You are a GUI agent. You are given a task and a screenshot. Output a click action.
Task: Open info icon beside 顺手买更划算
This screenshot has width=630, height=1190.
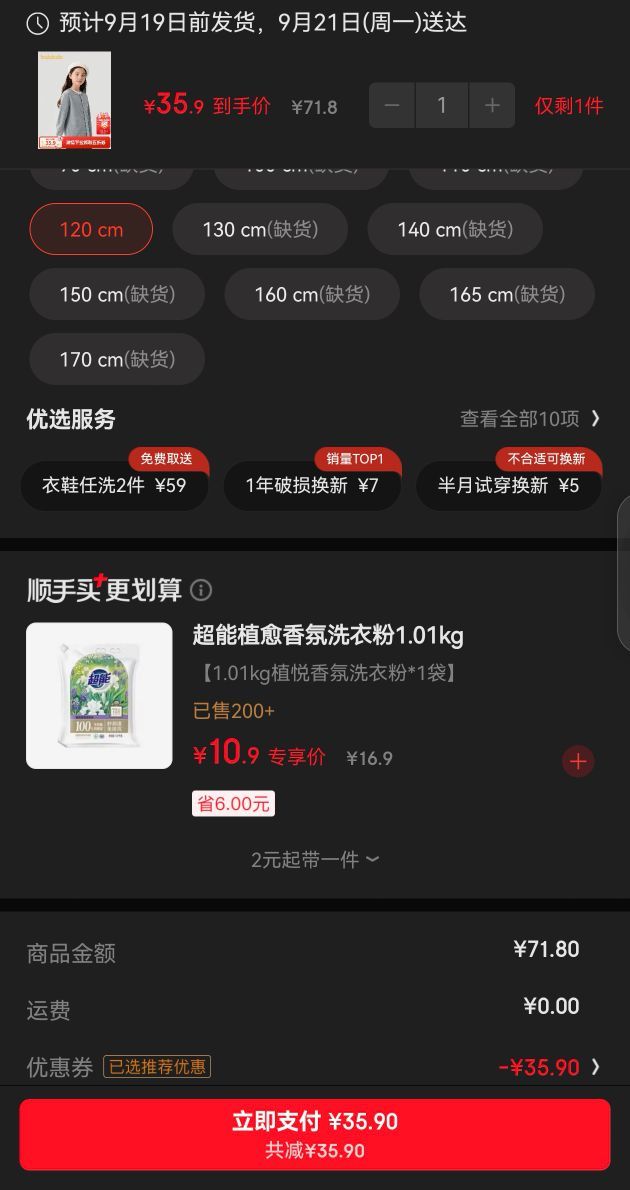(x=200, y=590)
